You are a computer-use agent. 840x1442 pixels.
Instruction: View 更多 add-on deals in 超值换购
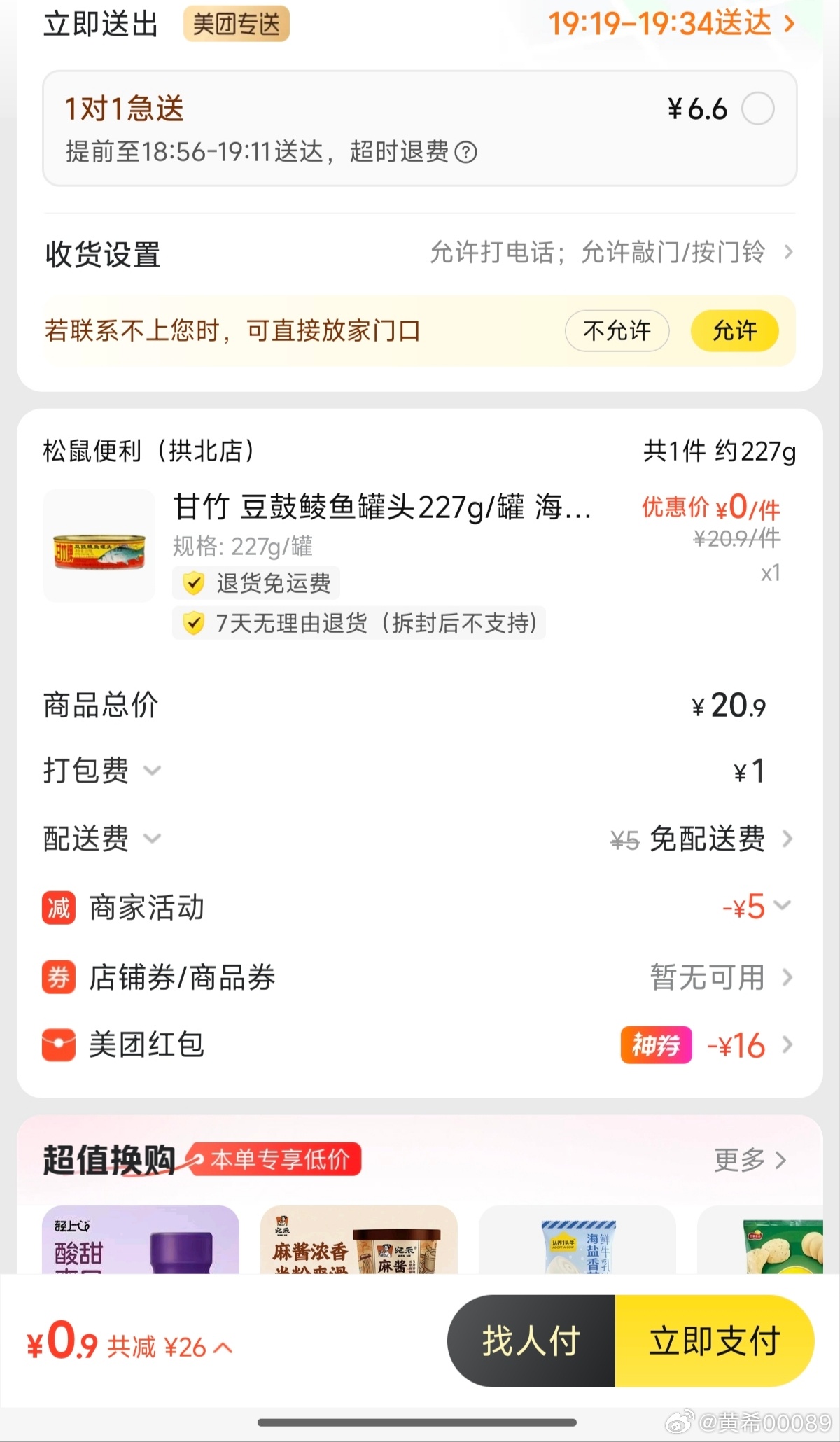[750, 1161]
